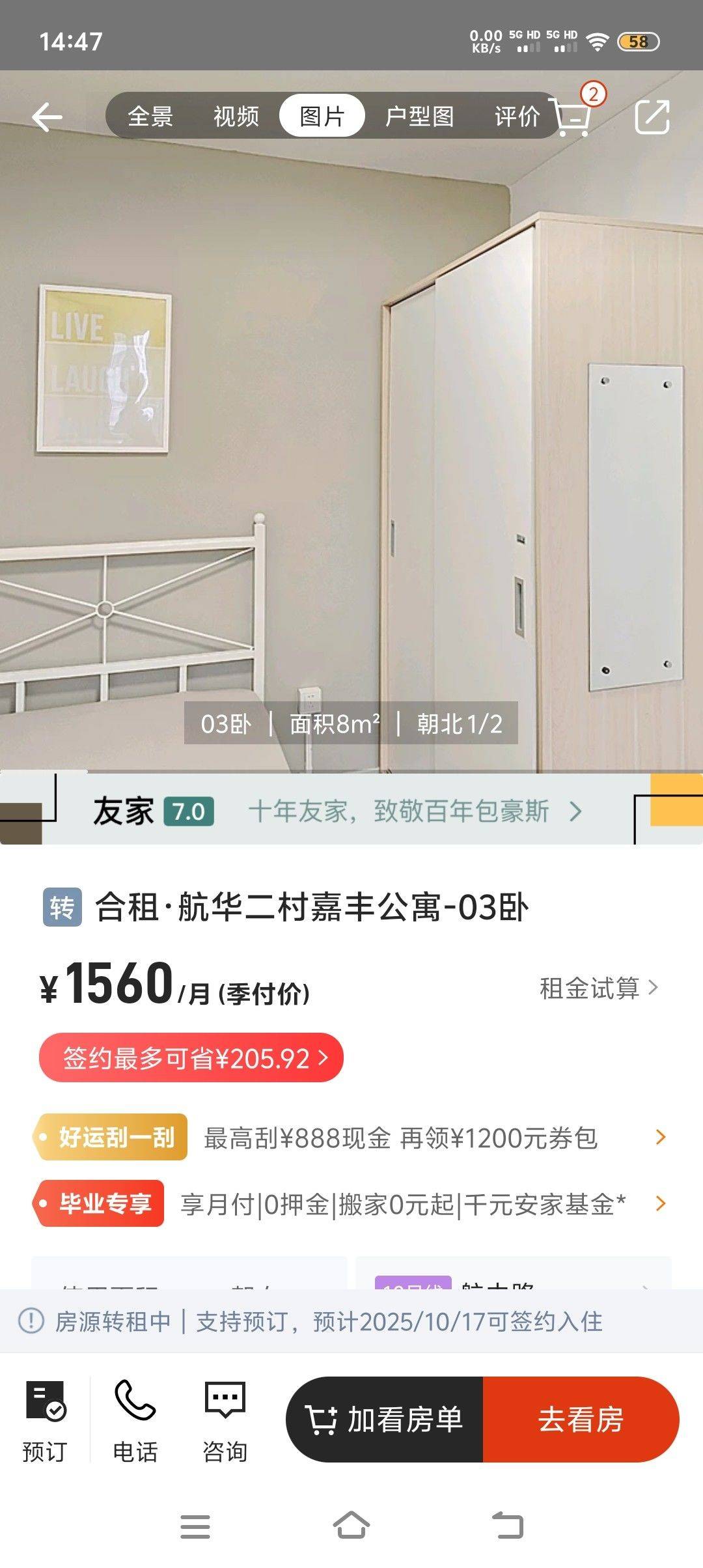Viewport: 703px width, 1568px height.
Task: Switch to the 视频 video tab
Action: (236, 117)
